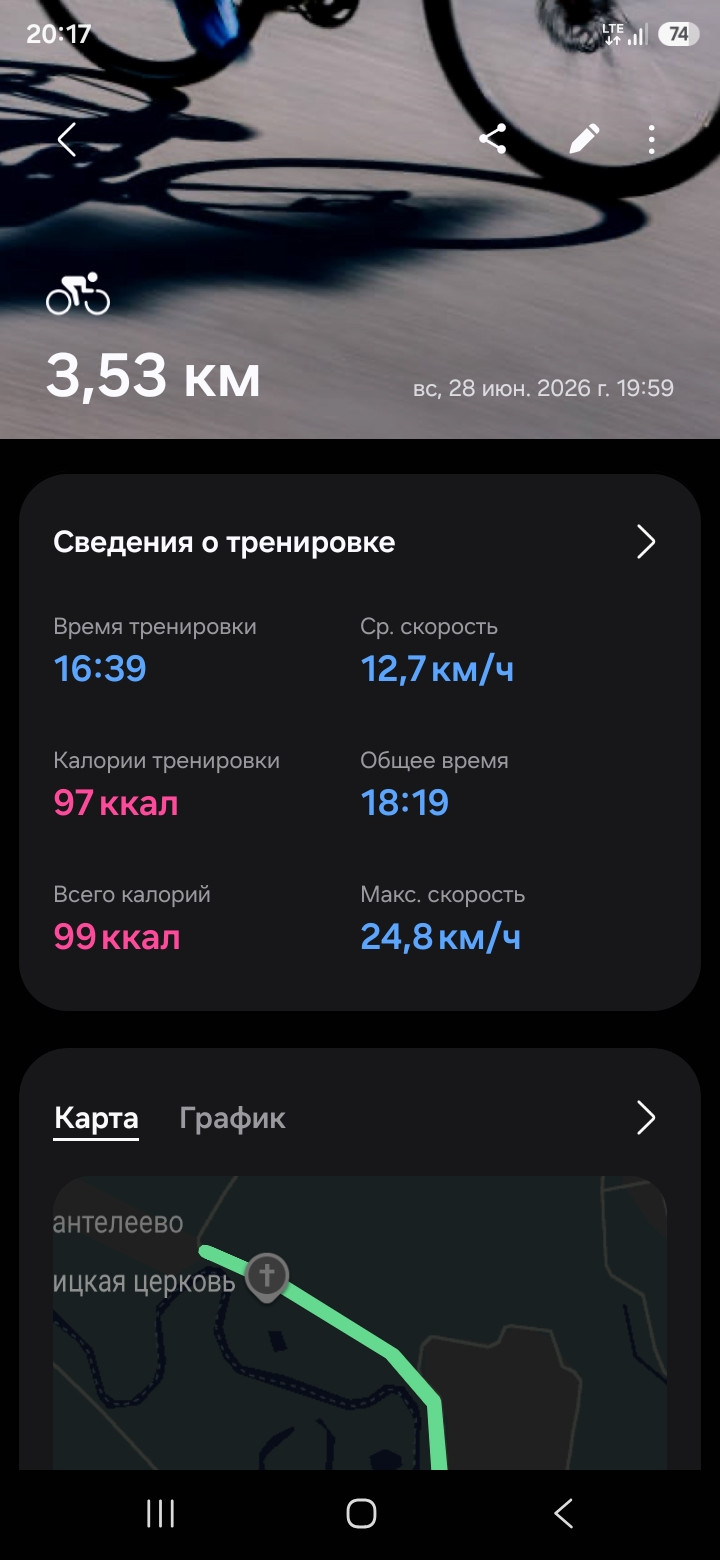Open the three-dot overflow menu

pyautogui.click(x=651, y=139)
